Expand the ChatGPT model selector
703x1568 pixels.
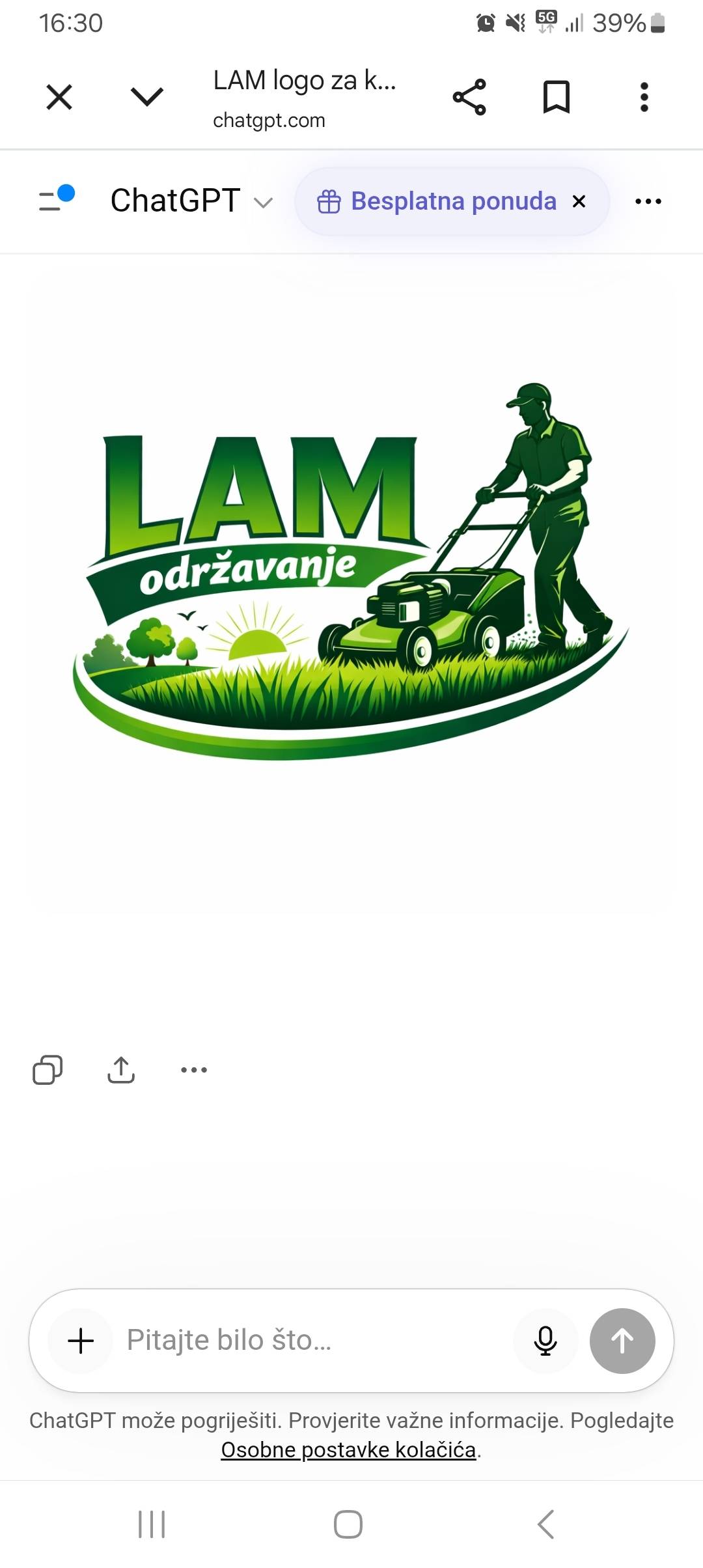point(264,202)
